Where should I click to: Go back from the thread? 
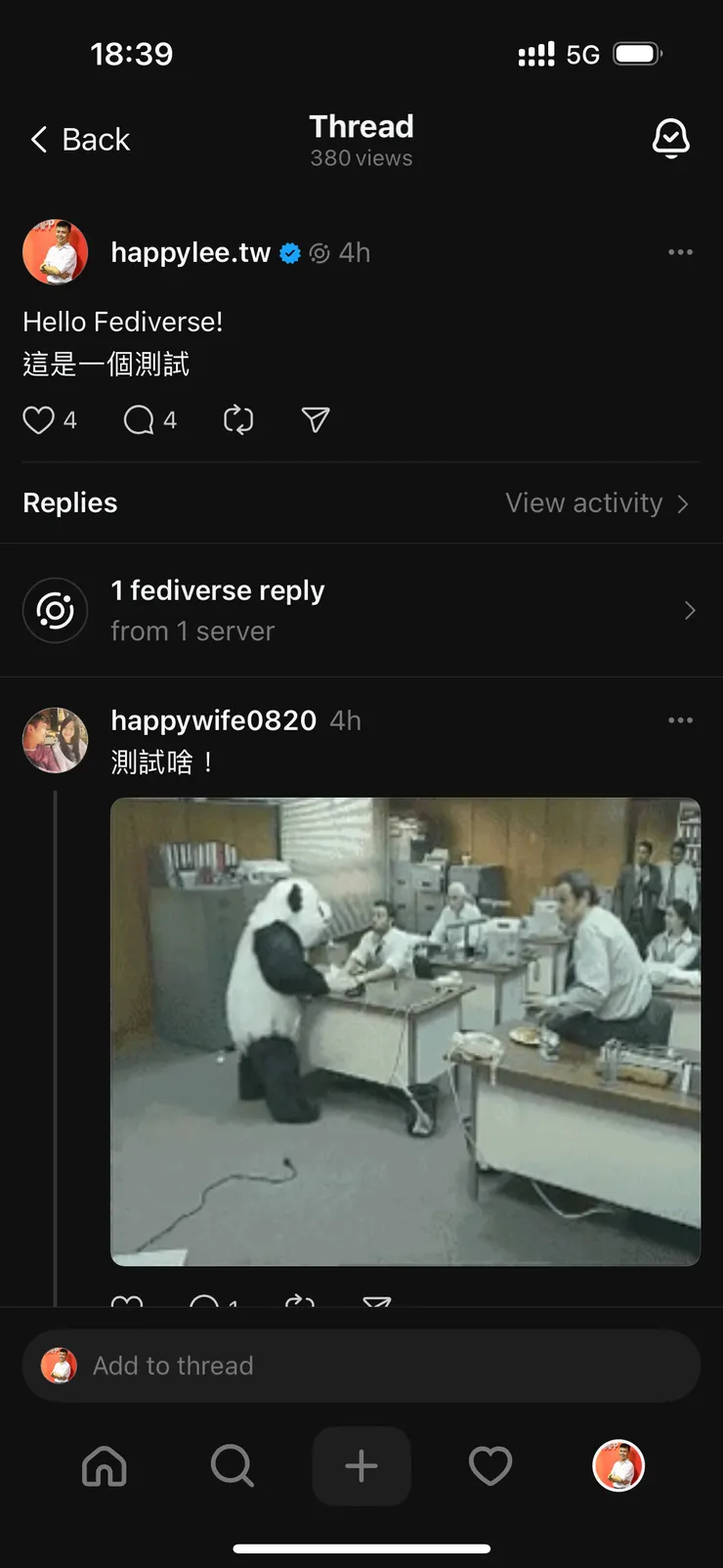click(x=79, y=140)
